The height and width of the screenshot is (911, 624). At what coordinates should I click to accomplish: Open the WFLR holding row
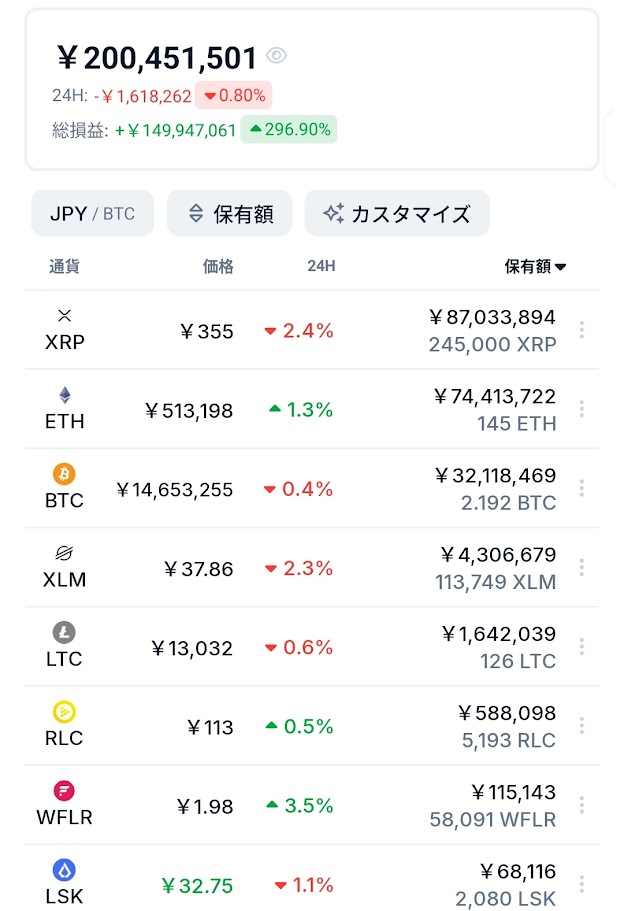300,804
